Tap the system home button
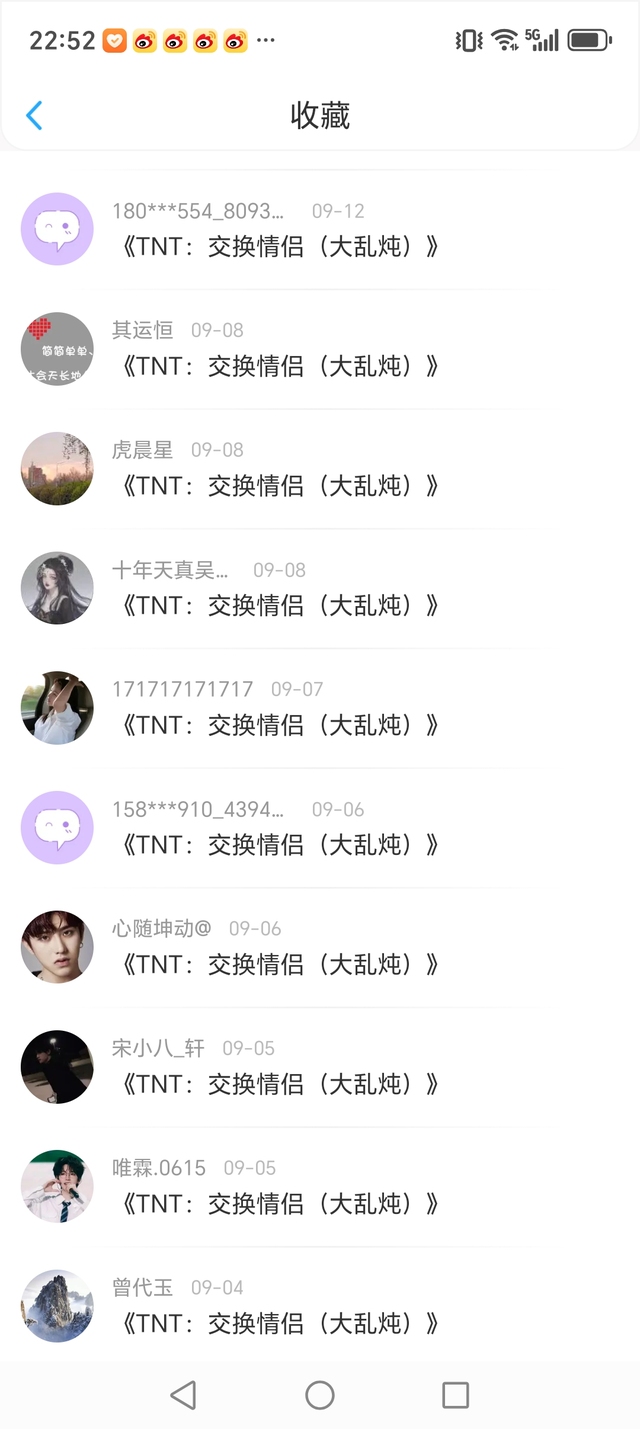Screen dimensions: 640x1429 [x=320, y=1395]
